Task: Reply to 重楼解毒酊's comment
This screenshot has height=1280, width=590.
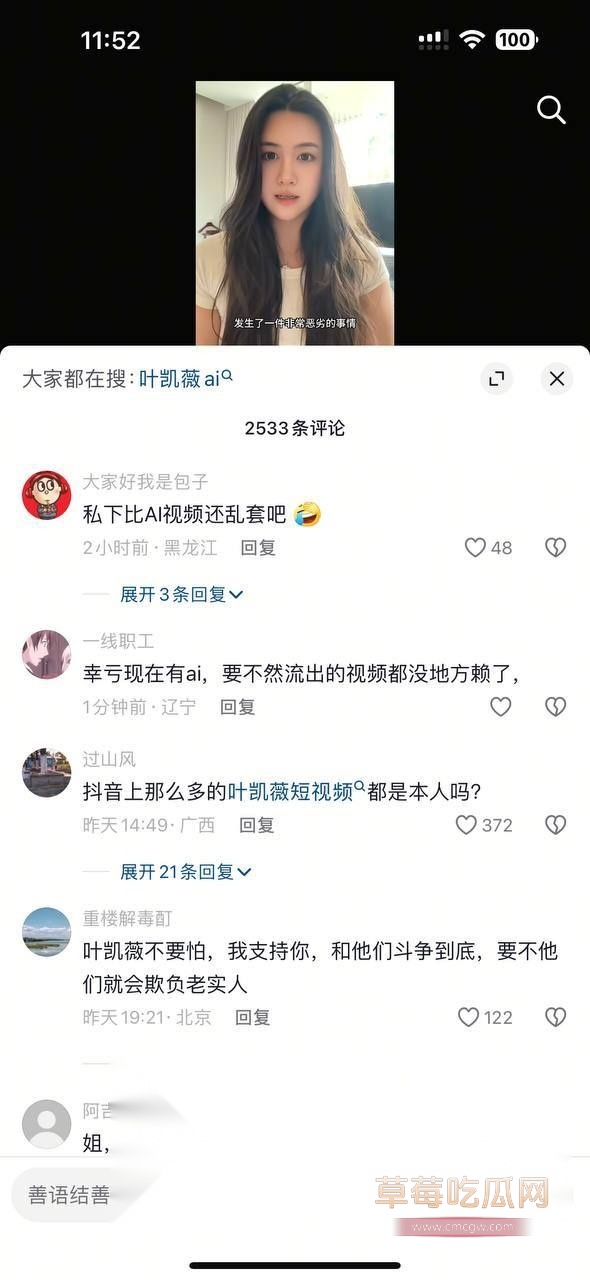Action: coord(253,1017)
